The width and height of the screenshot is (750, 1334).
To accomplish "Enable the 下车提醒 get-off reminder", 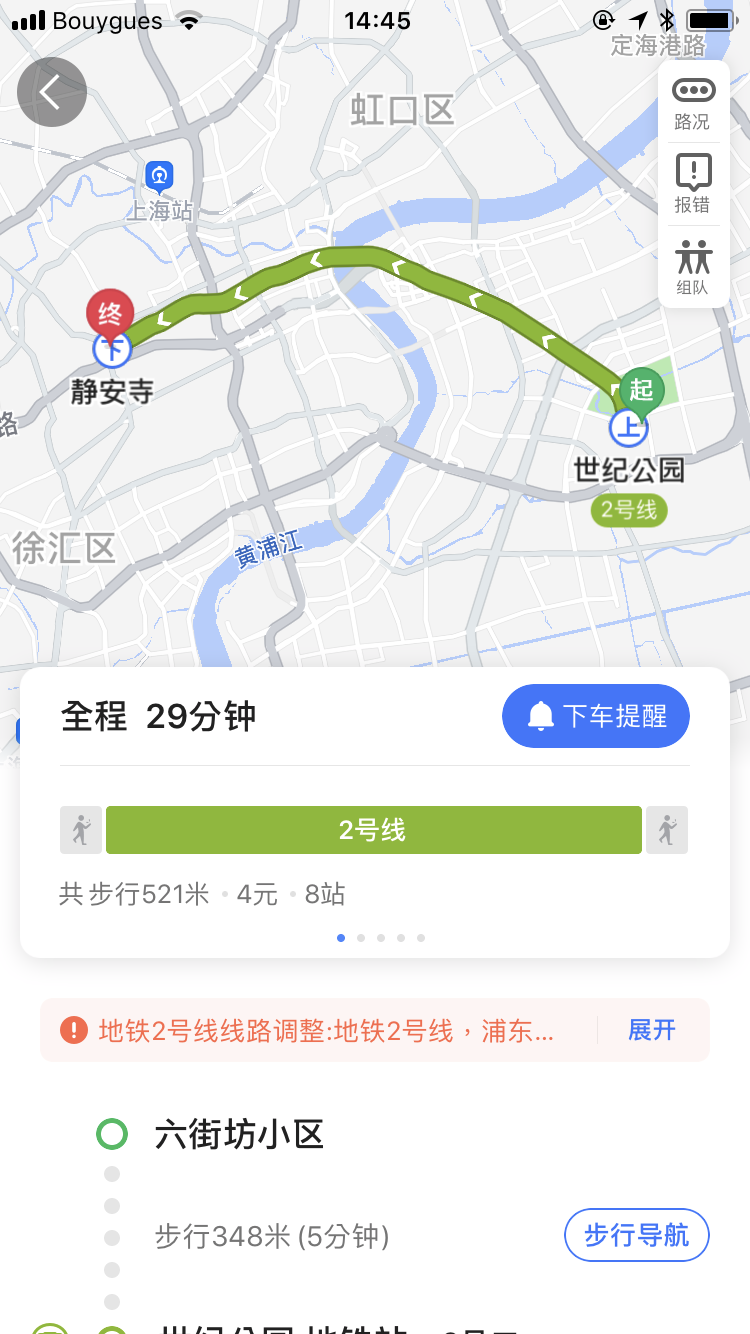I will point(595,716).
